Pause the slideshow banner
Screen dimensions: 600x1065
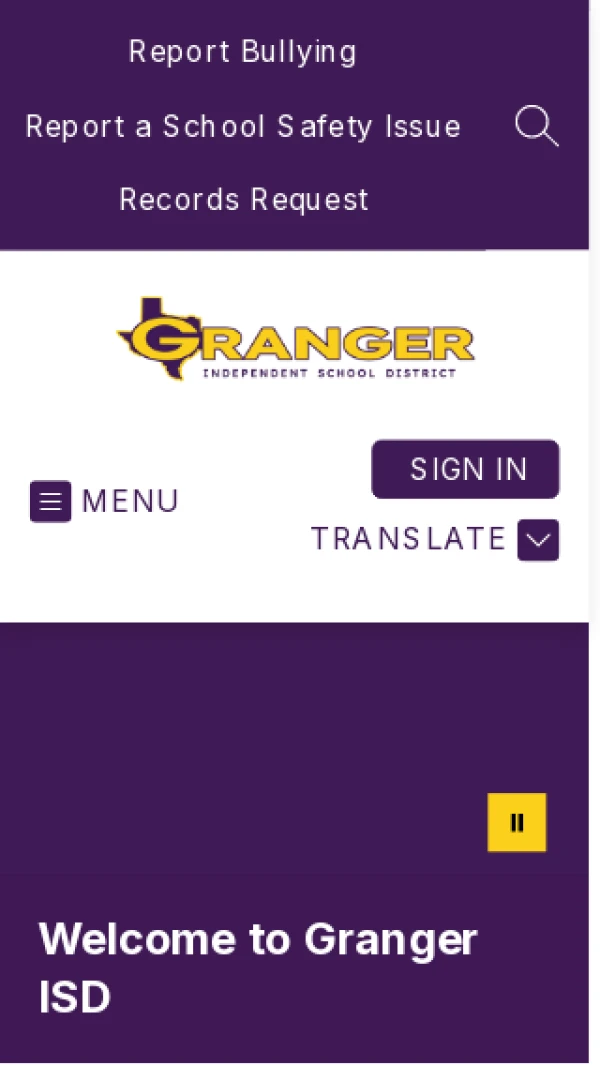click(517, 823)
